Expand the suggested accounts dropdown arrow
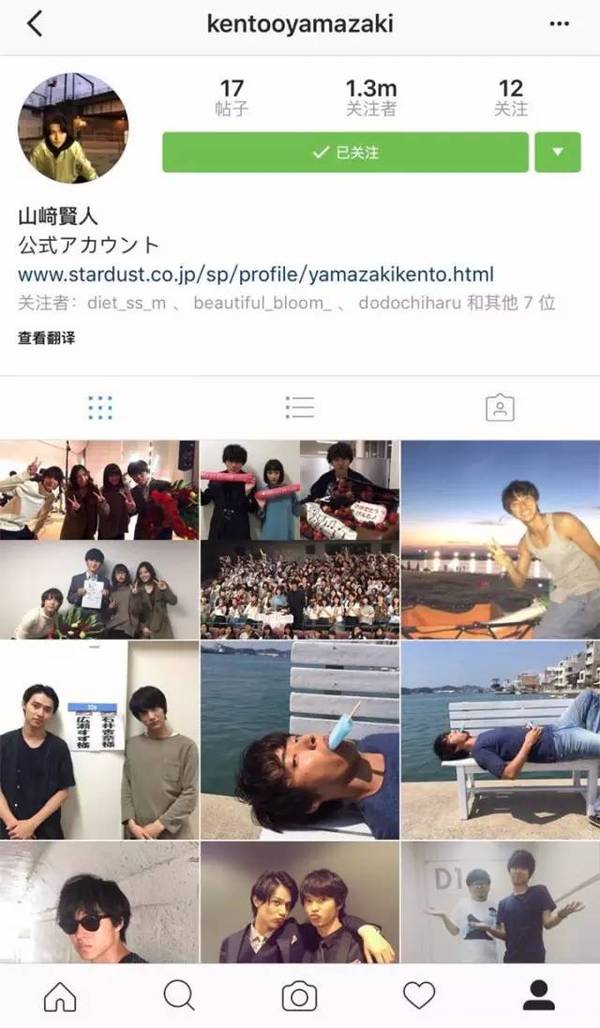 tap(558, 153)
